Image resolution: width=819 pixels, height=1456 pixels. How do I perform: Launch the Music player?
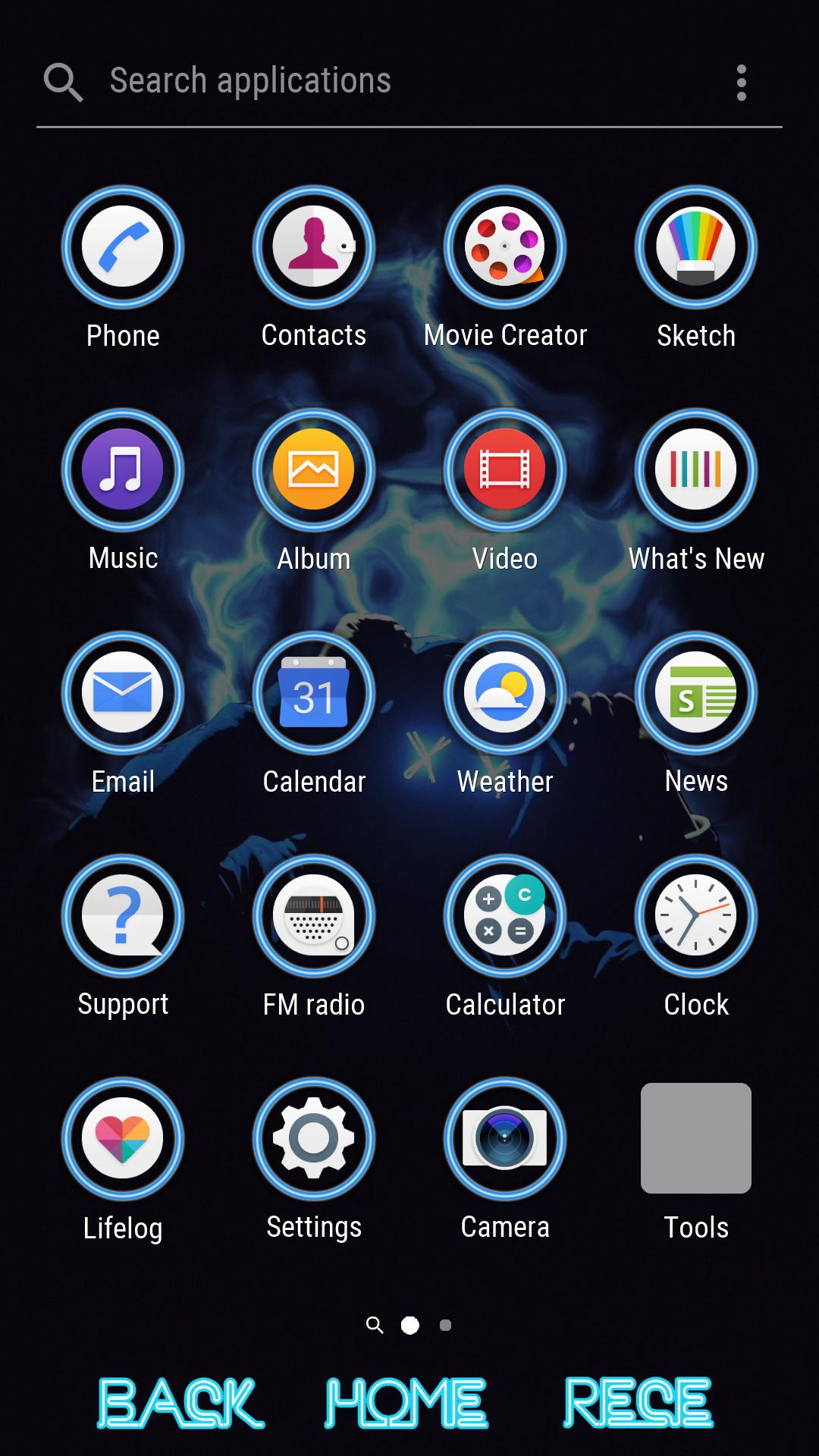[x=123, y=470]
